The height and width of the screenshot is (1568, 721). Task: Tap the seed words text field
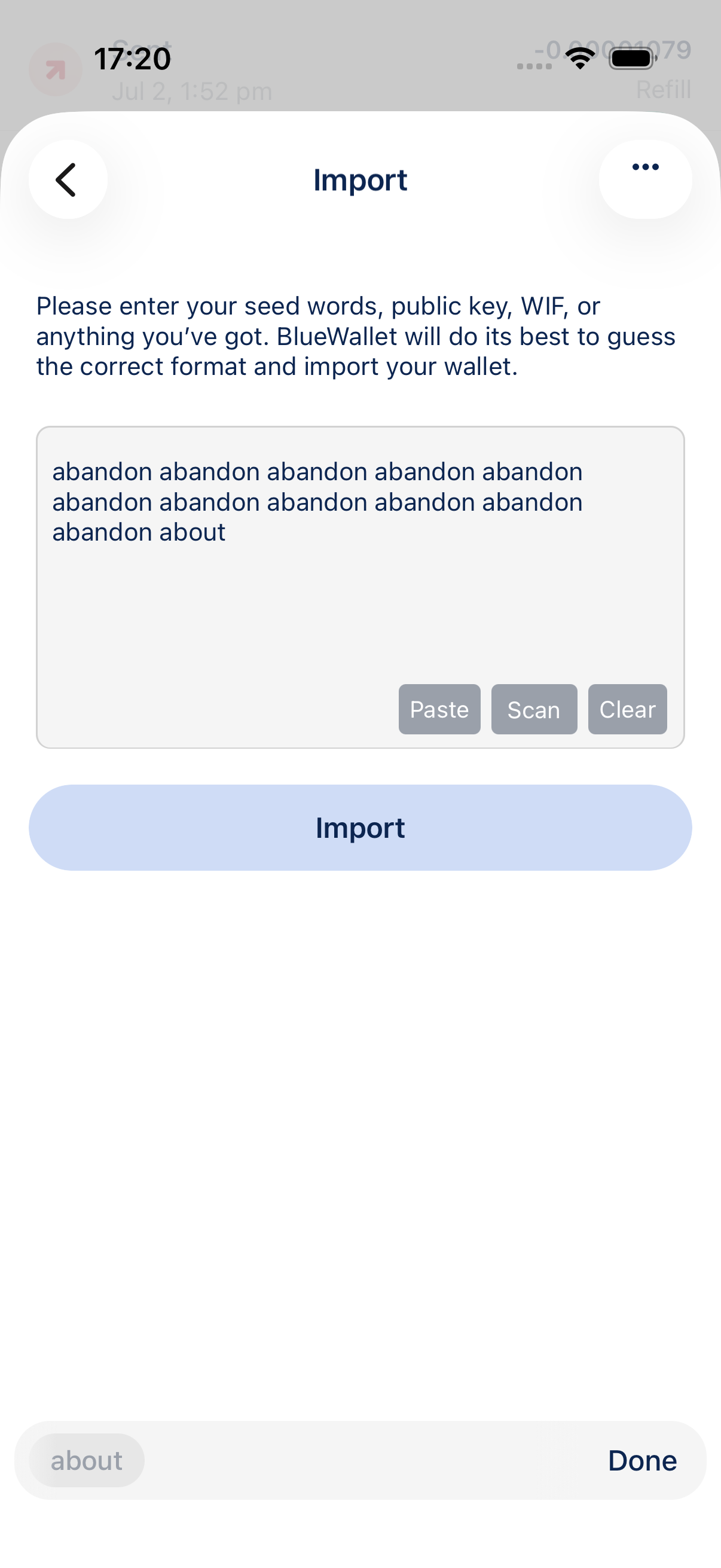[x=360, y=587]
